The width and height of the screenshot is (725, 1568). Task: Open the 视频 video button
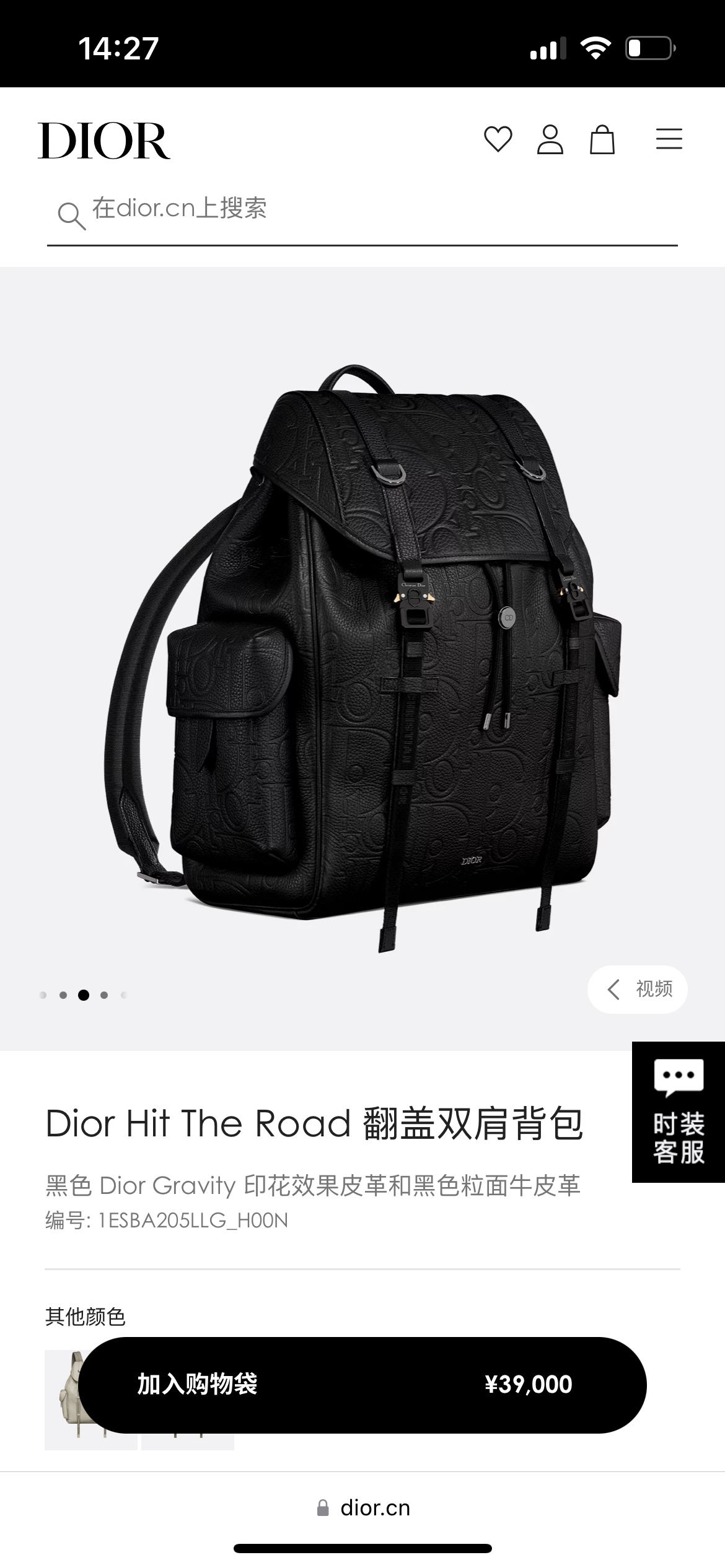pyautogui.click(x=638, y=989)
